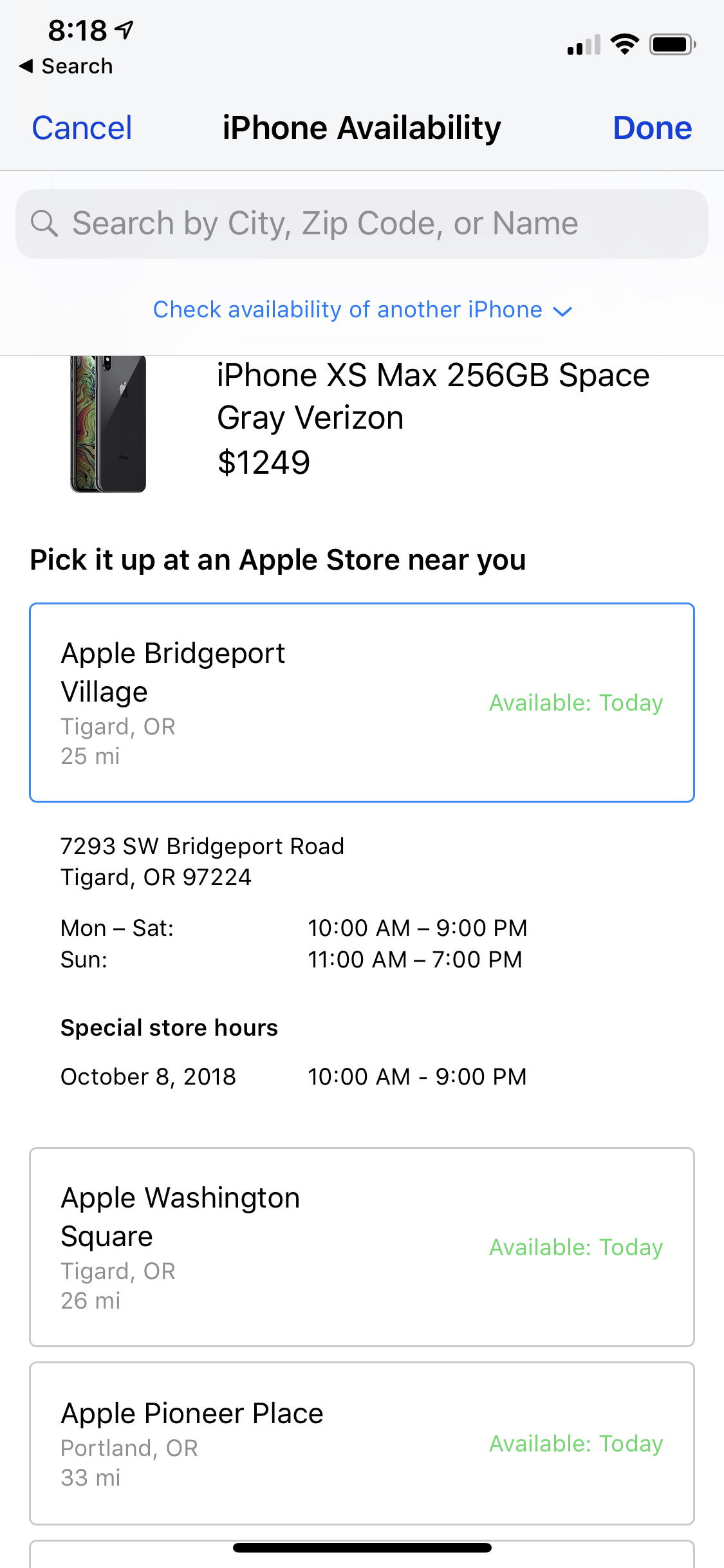Focus the city, zip code search field
Viewport: 724px width, 1568px height.
[x=362, y=224]
